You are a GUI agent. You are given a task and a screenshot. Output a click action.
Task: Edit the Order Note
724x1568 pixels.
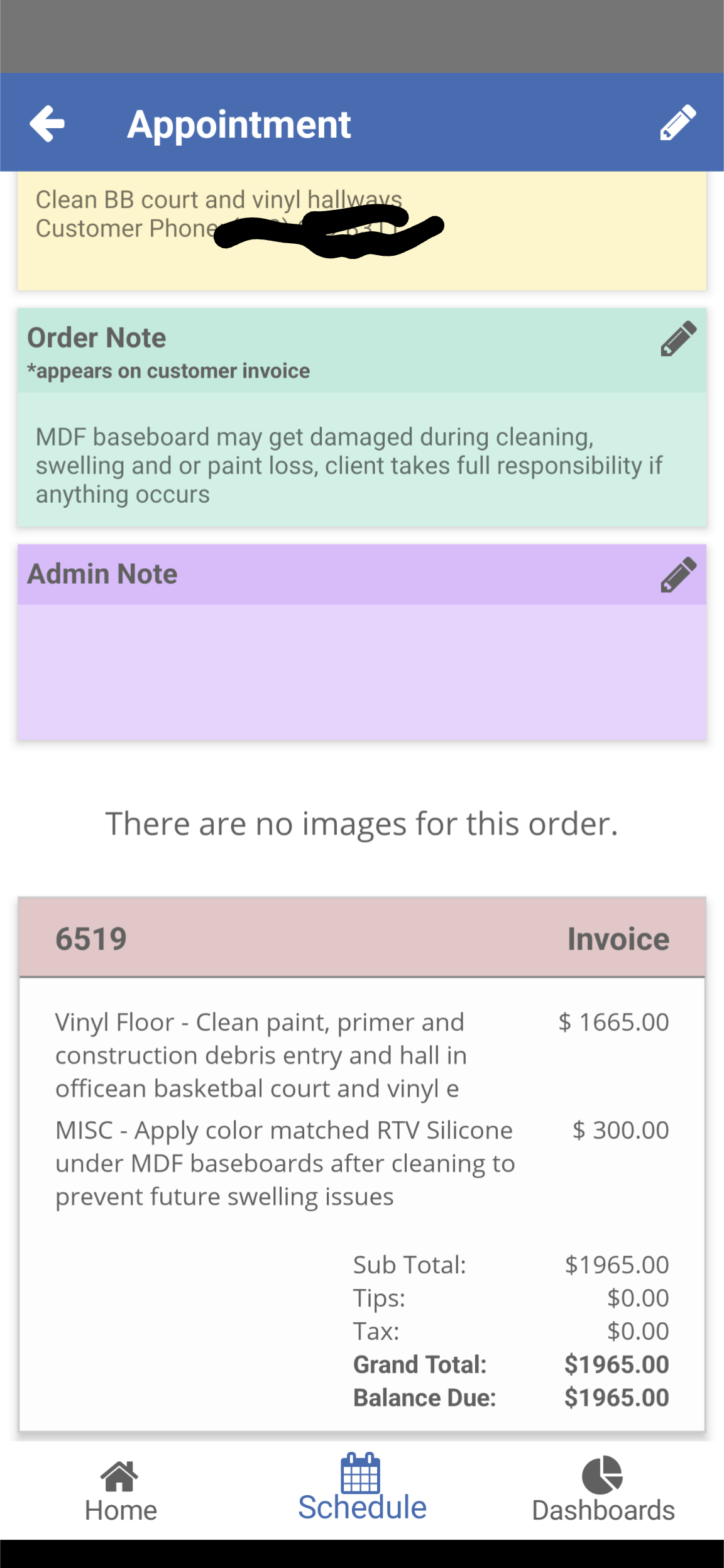678,339
